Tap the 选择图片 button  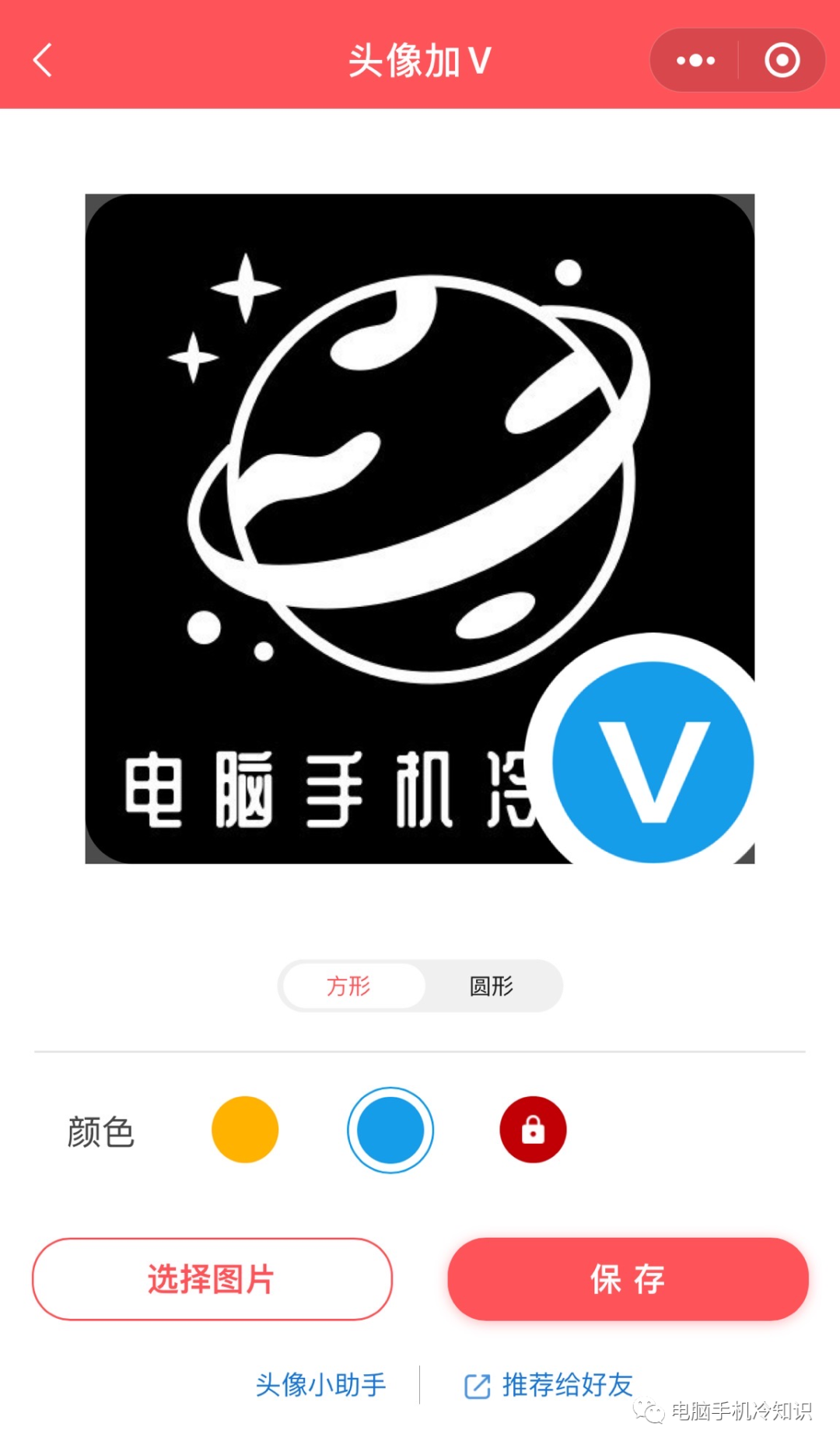[212, 1279]
